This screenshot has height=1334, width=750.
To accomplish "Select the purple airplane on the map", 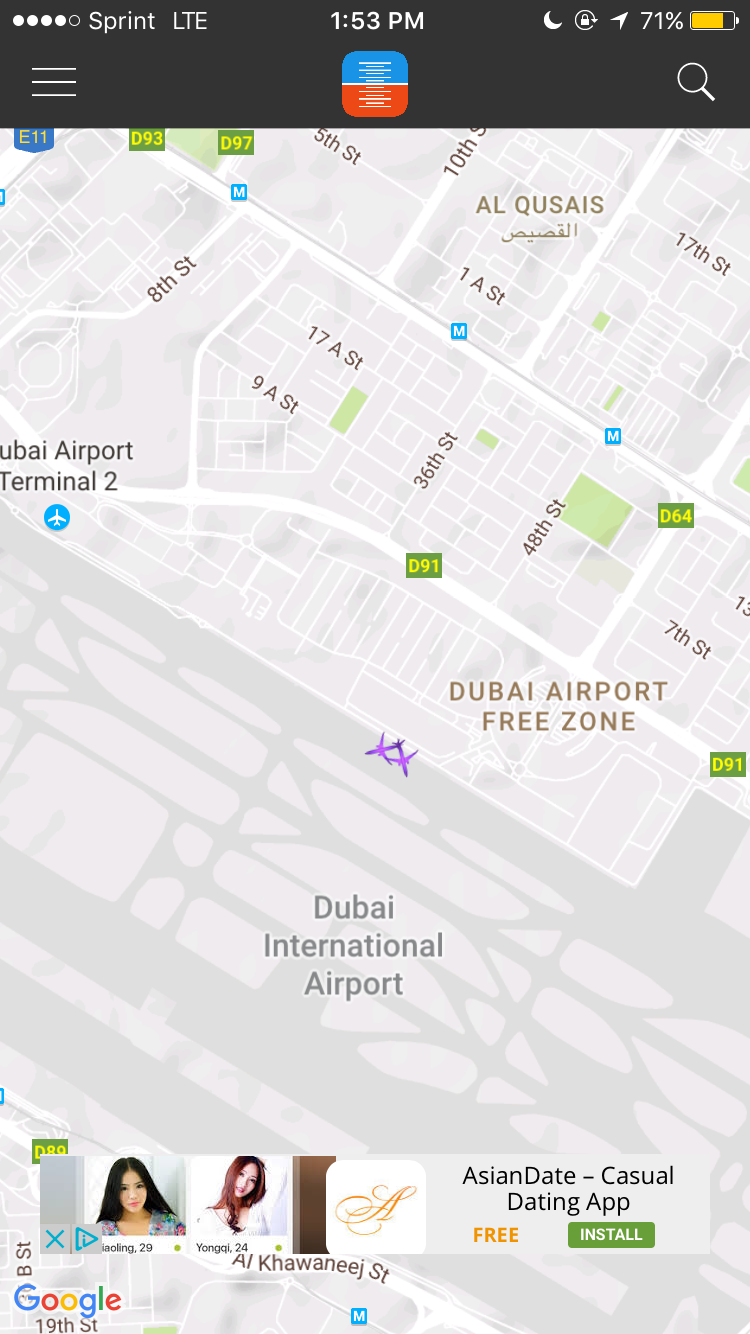I will tap(391, 753).
